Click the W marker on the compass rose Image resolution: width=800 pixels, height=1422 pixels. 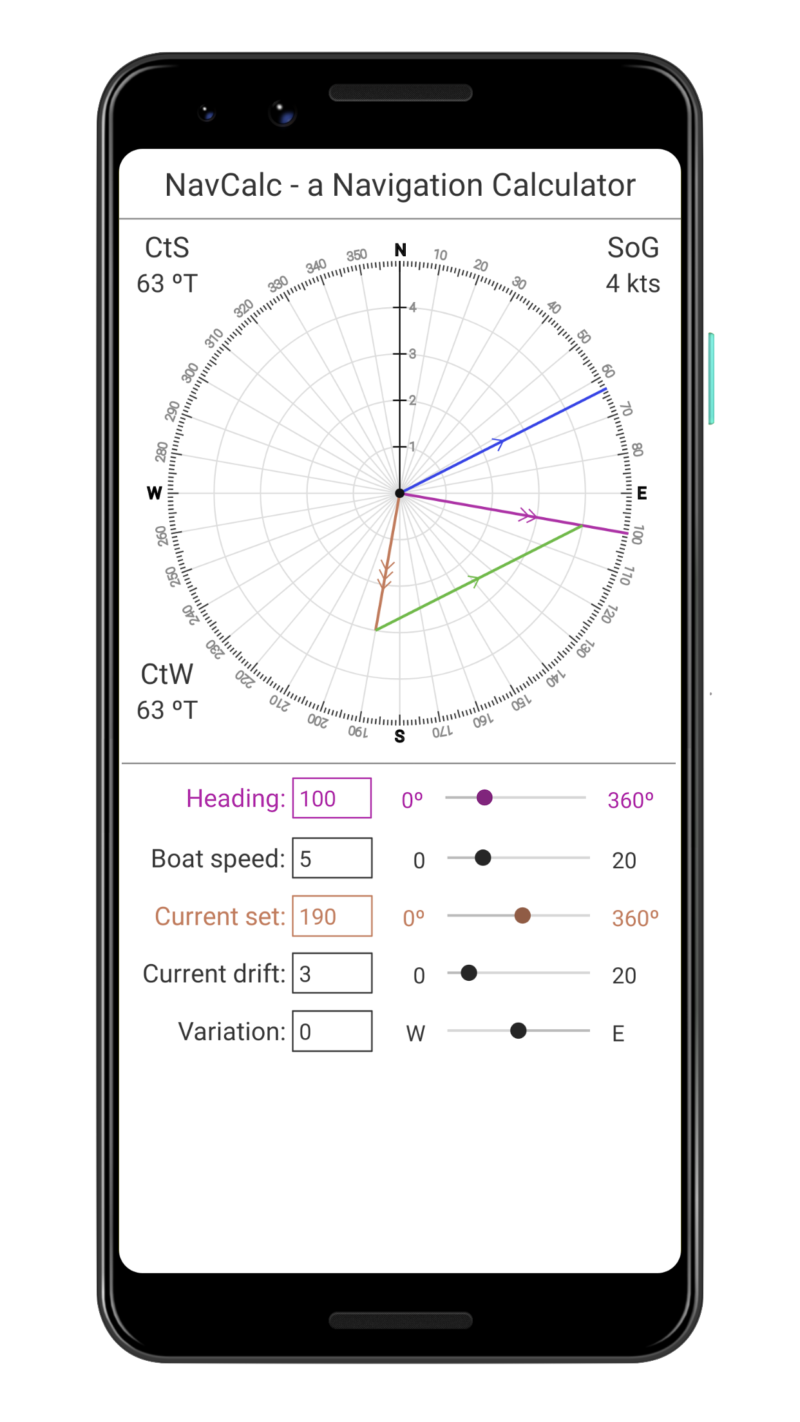[x=153, y=492]
